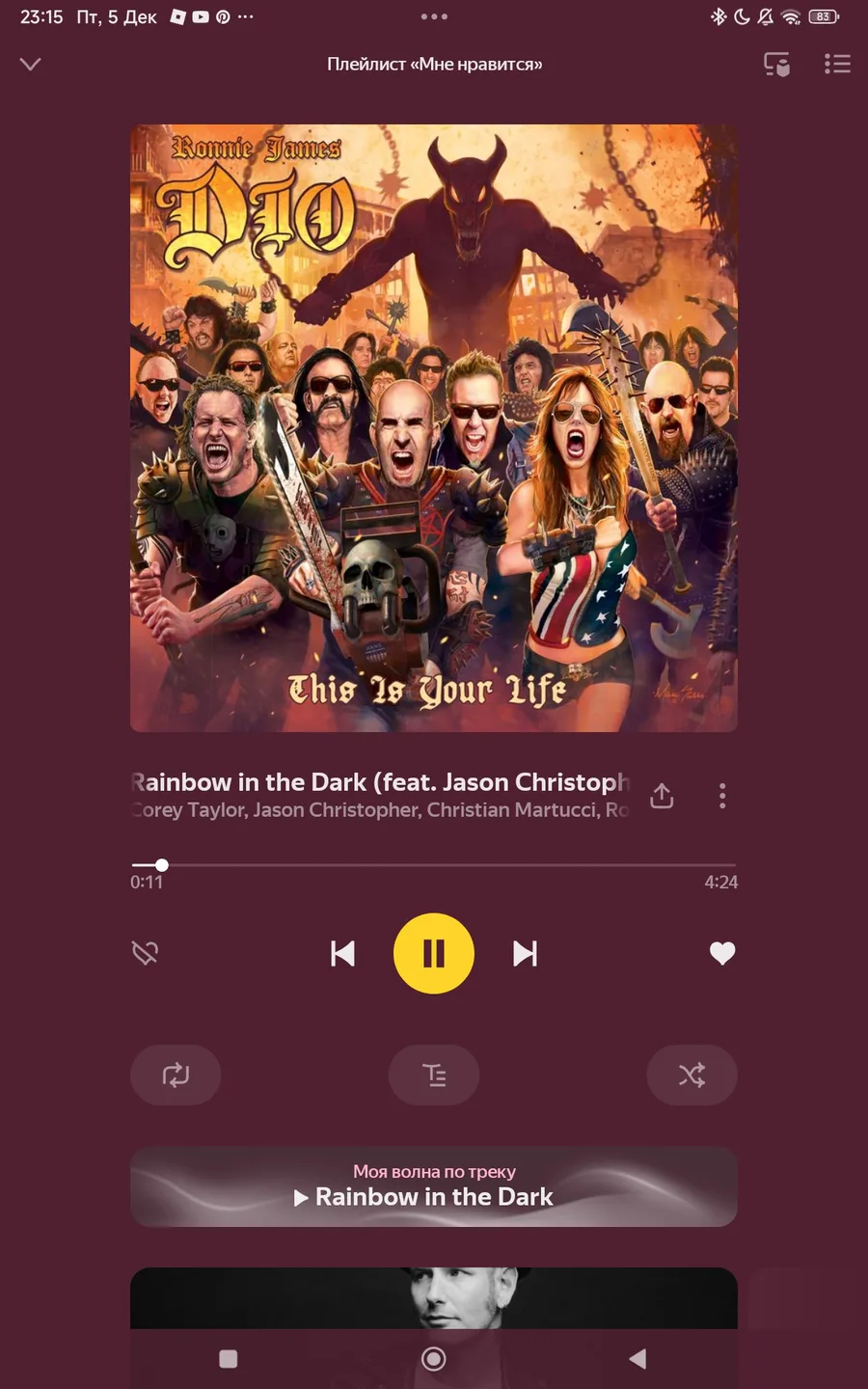This screenshot has width=868, height=1389.
Task: Share the Rainbow in the Dark track
Action: [662, 796]
